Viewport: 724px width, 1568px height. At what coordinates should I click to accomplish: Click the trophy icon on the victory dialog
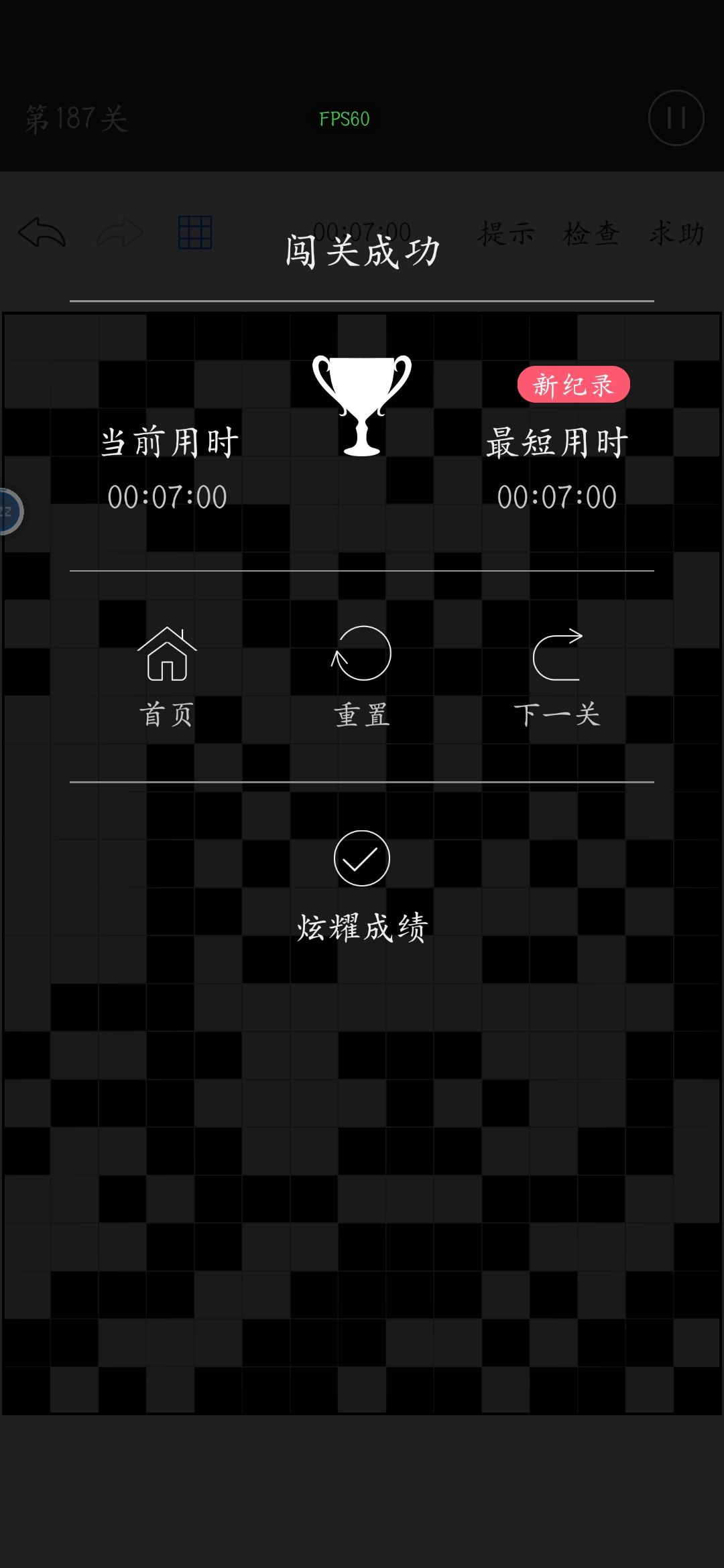[361, 405]
